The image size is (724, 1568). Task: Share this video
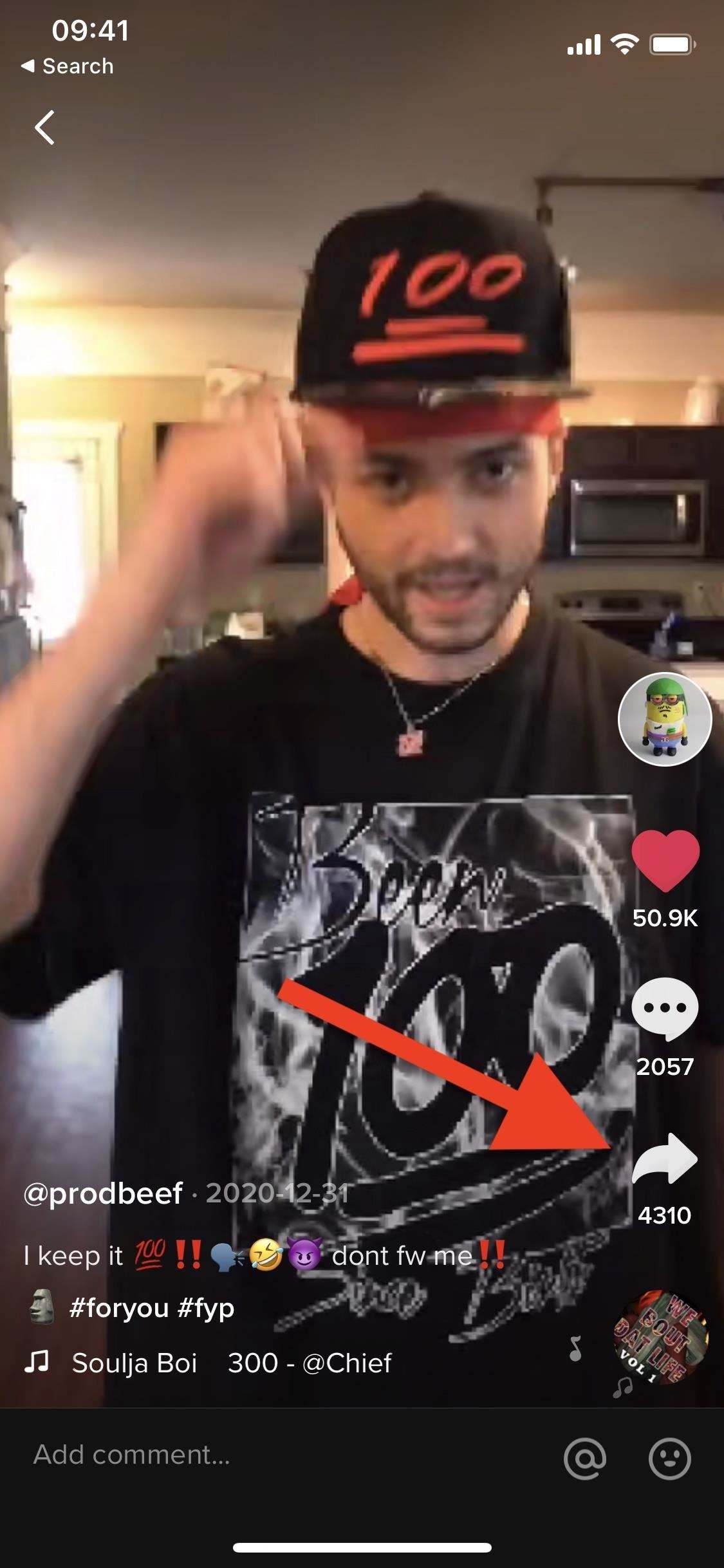665,1159
